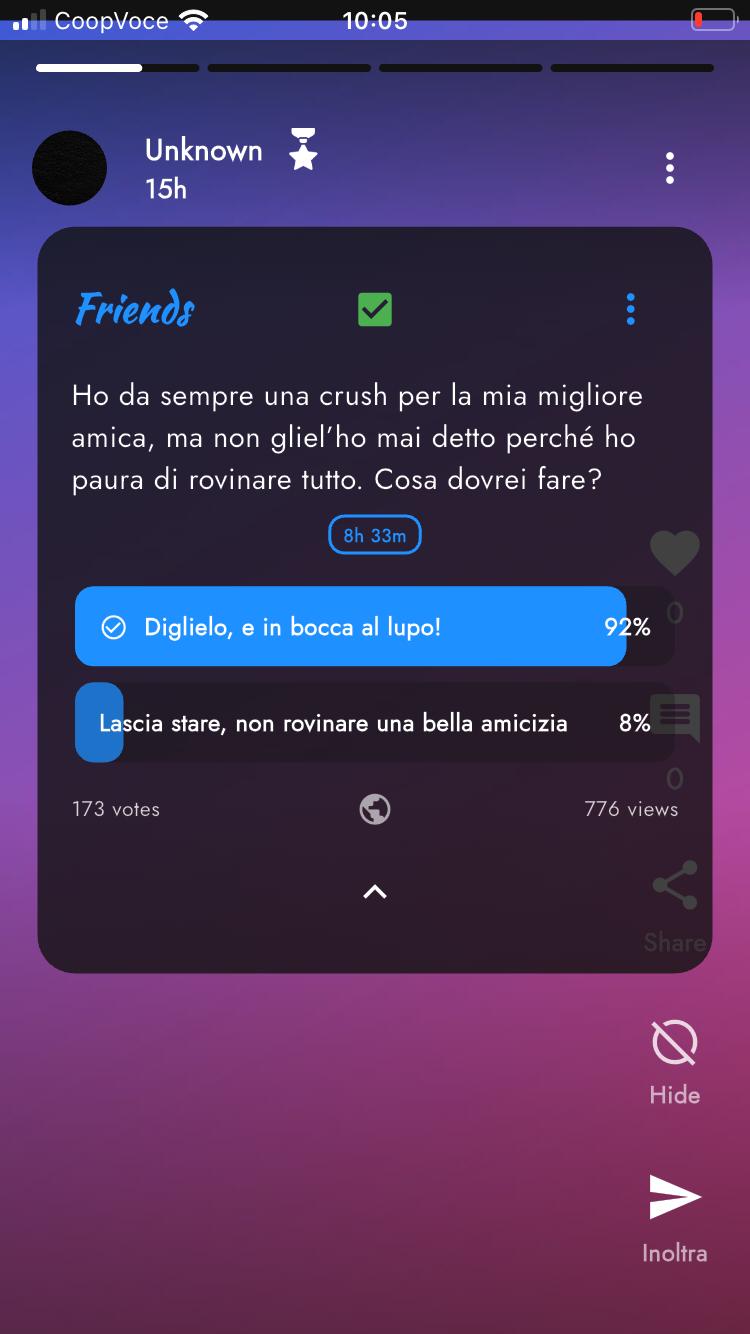
Task: Collapse the card using the upward chevron
Action: (x=374, y=891)
